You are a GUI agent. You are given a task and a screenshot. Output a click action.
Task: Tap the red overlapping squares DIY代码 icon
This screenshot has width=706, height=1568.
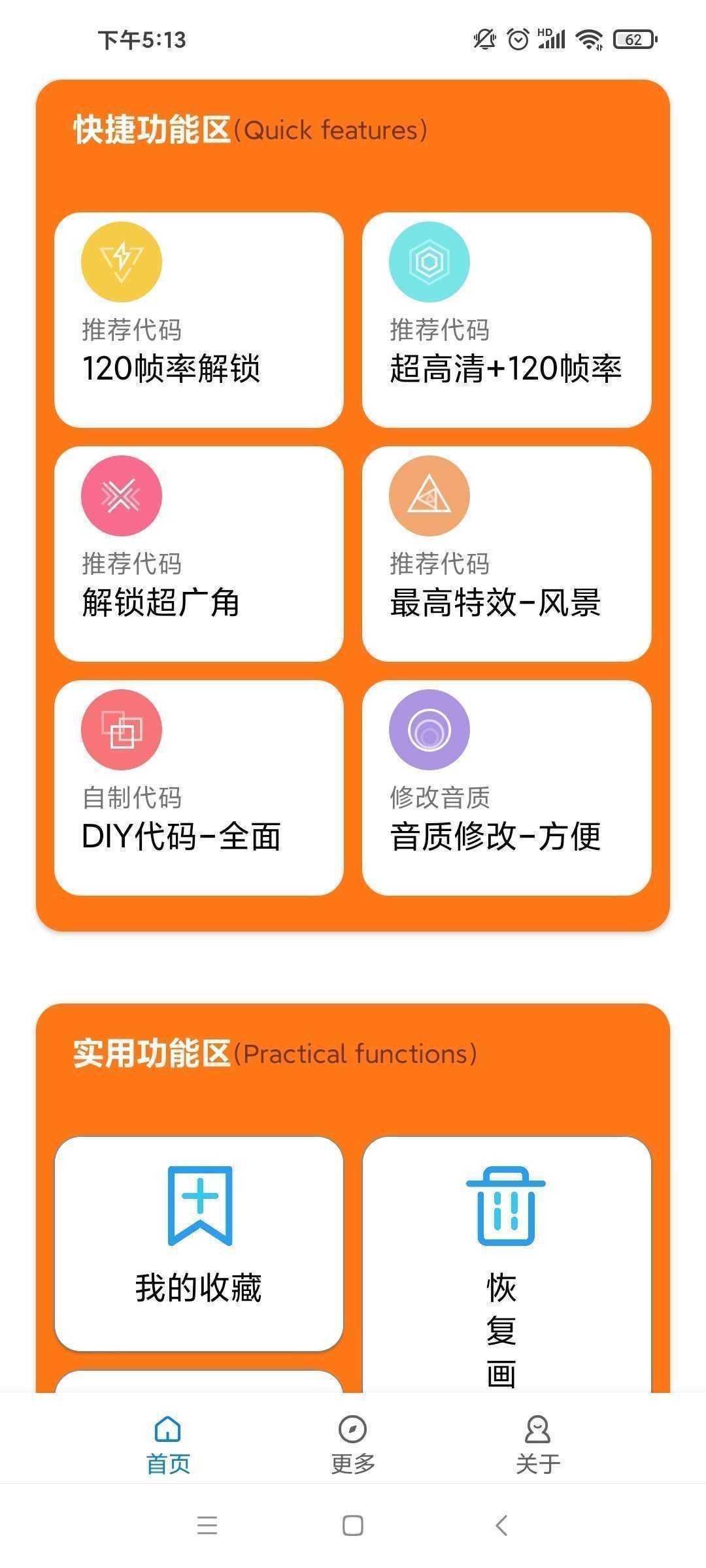point(121,728)
